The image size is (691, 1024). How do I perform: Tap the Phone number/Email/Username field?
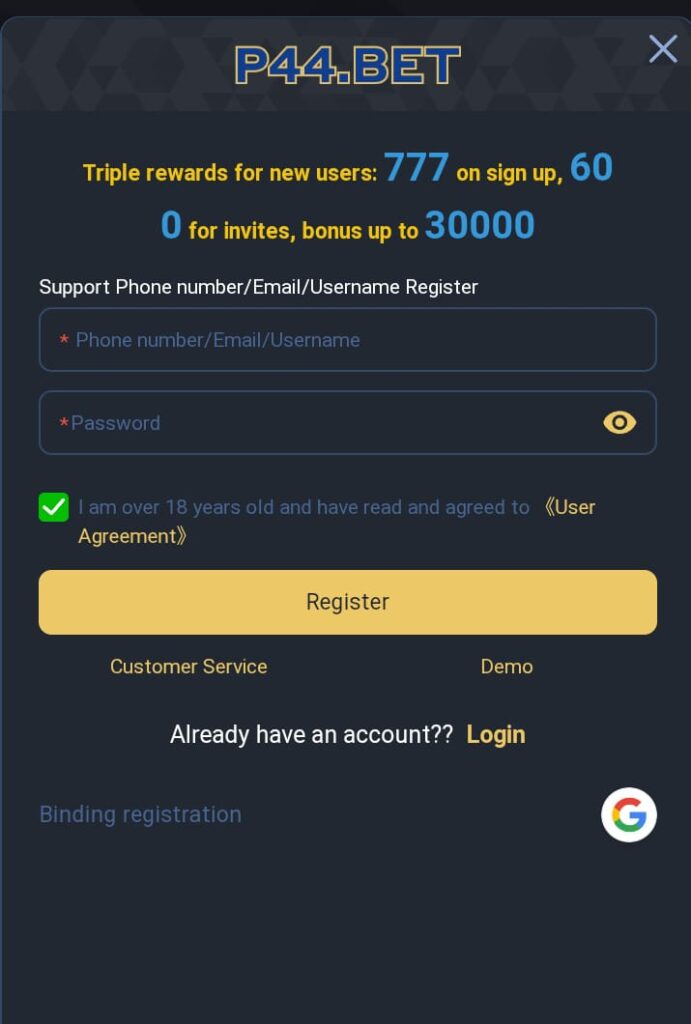347,340
